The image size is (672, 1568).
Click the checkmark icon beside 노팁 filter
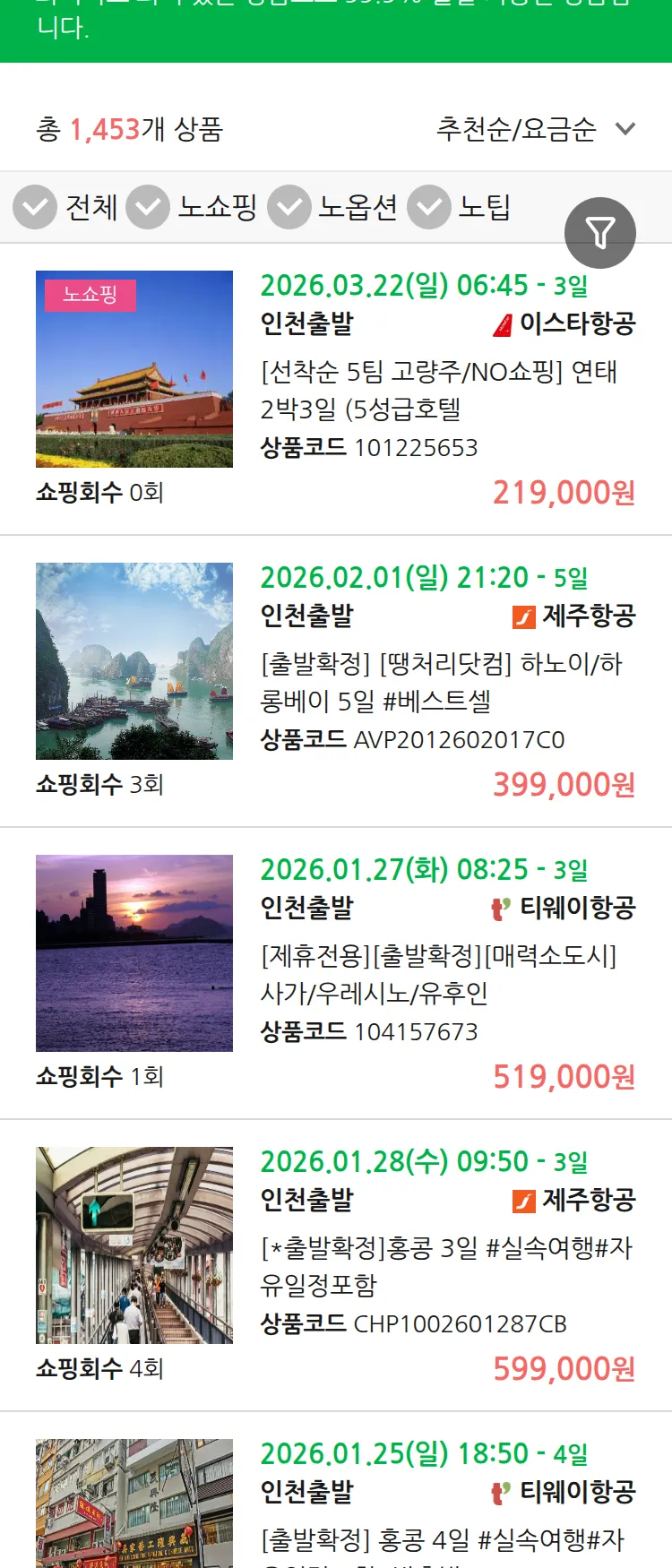tap(428, 207)
